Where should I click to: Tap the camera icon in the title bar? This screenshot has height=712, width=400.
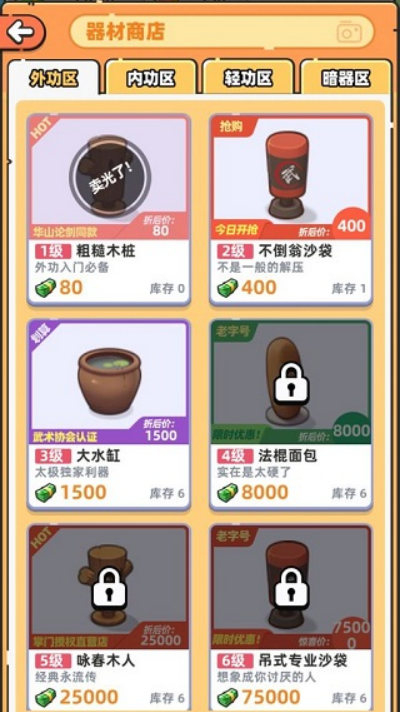[x=349, y=32]
